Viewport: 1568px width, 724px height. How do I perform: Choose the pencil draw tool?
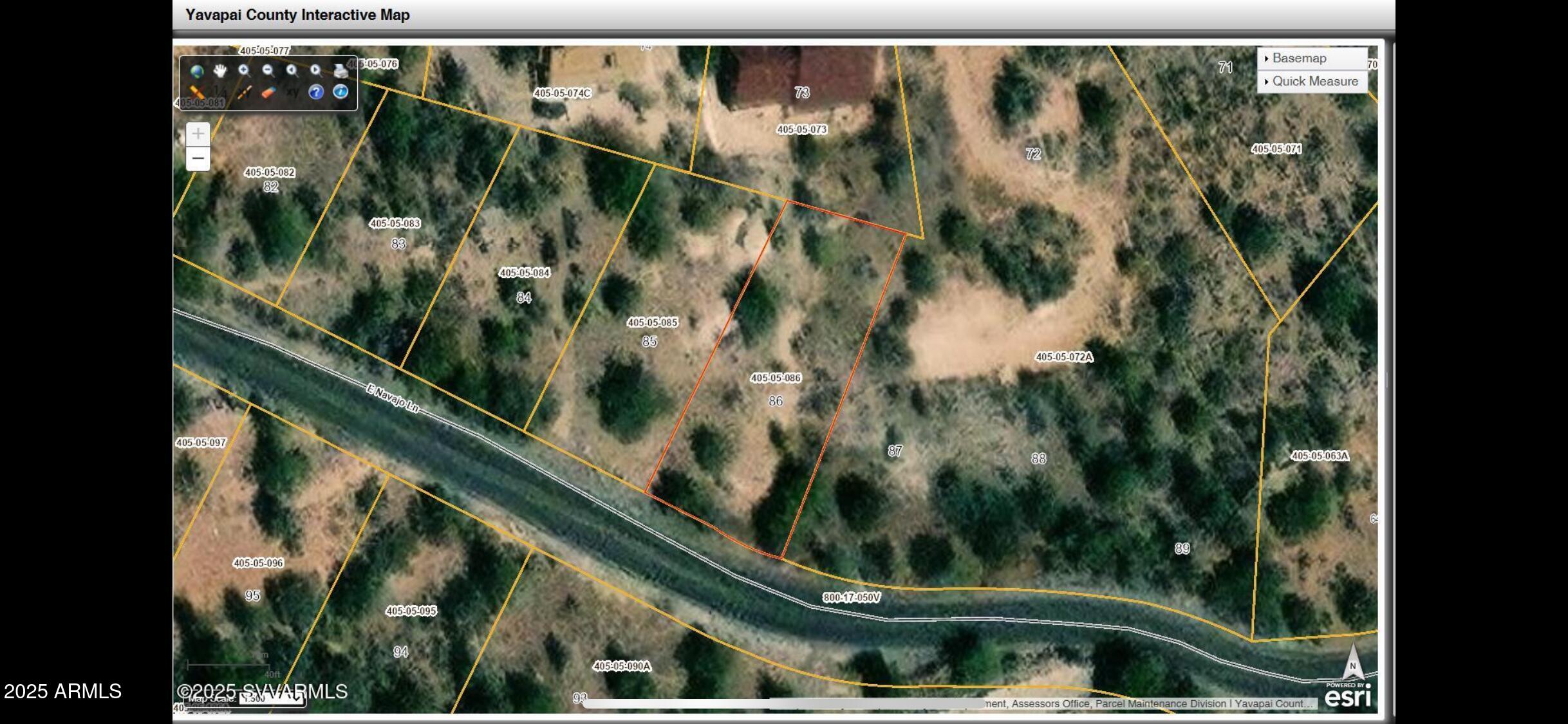pyautogui.click(x=245, y=92)
